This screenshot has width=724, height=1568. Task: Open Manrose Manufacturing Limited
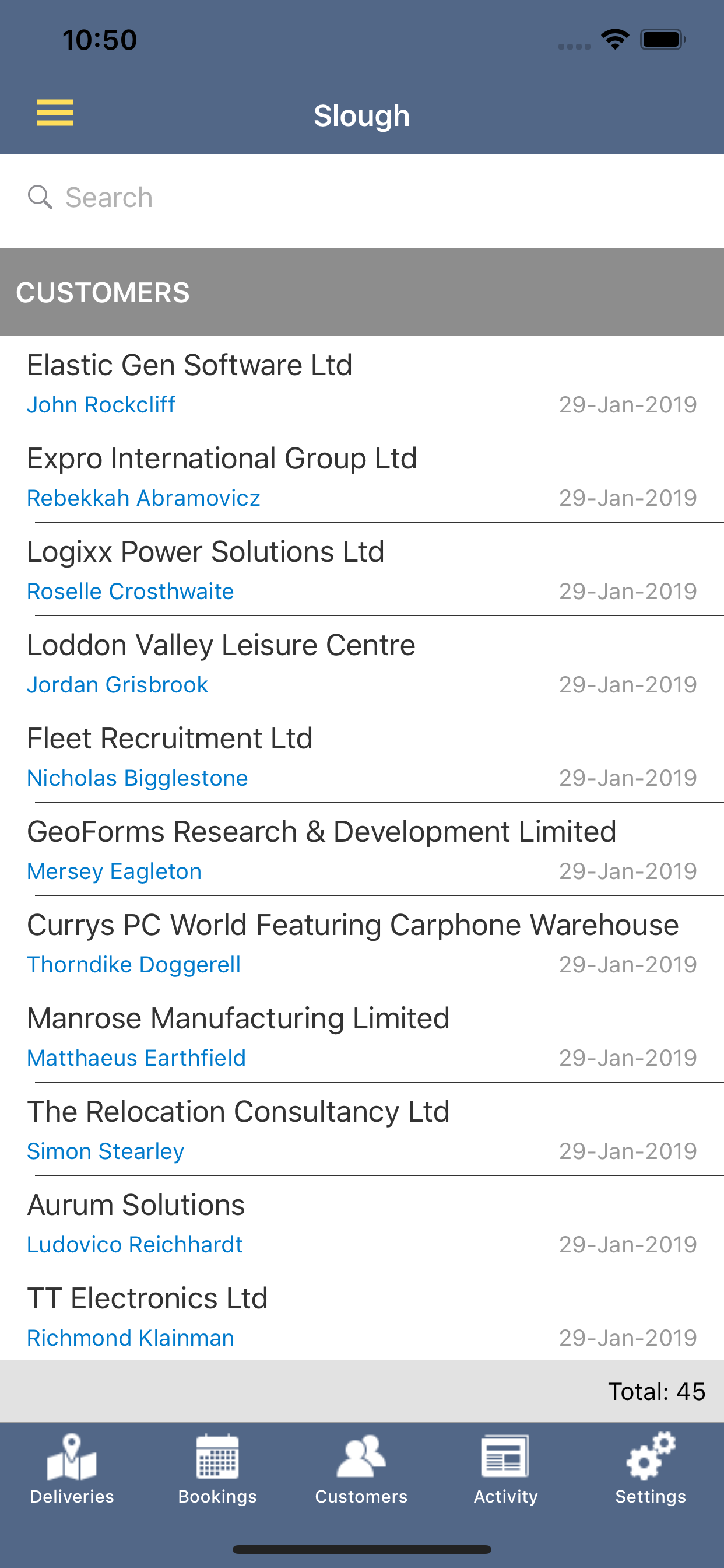tap(362, 1036)
